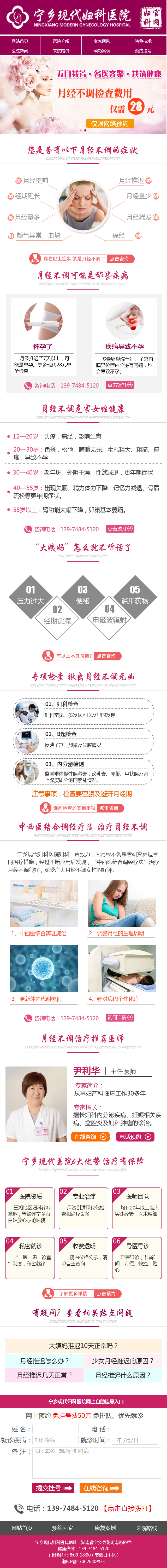Tap 询问详情 next to the consultation phone
Screen dimensions: 167x1568
pos(120,1017)
